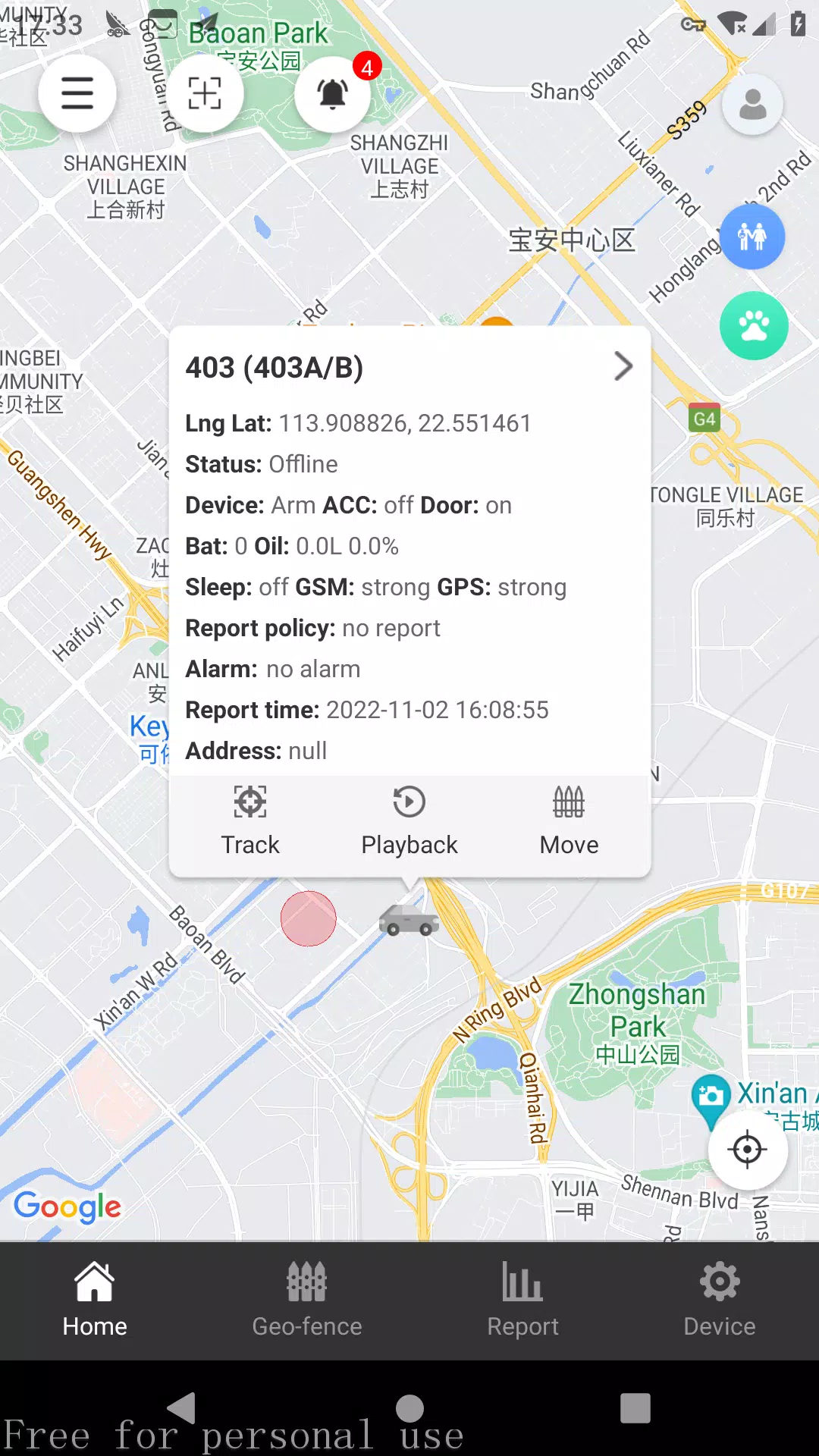Screen dimensions: 819x1456
Task: Select the family tracking mode icon
Action: click(x=753, y=237)
